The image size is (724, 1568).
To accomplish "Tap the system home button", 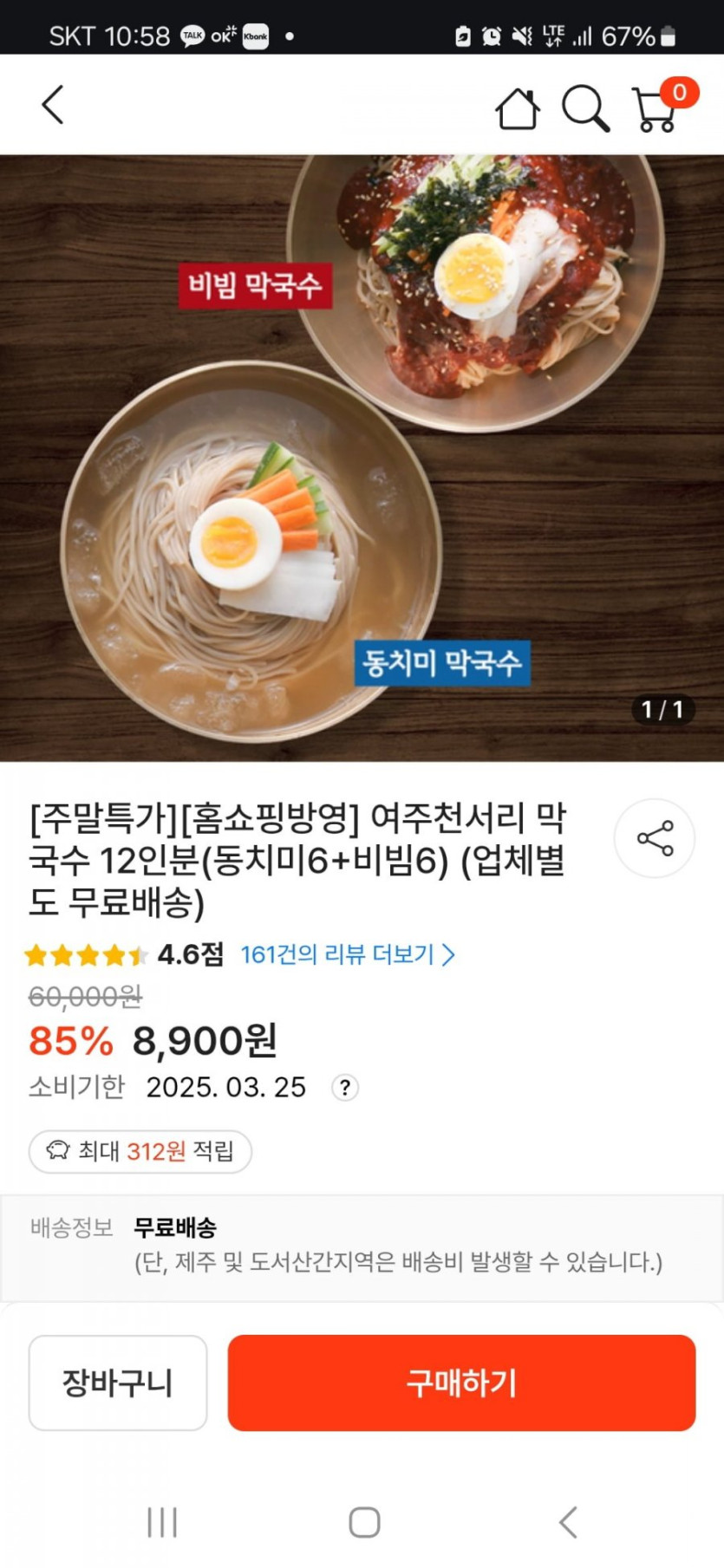I will 364,1522.
